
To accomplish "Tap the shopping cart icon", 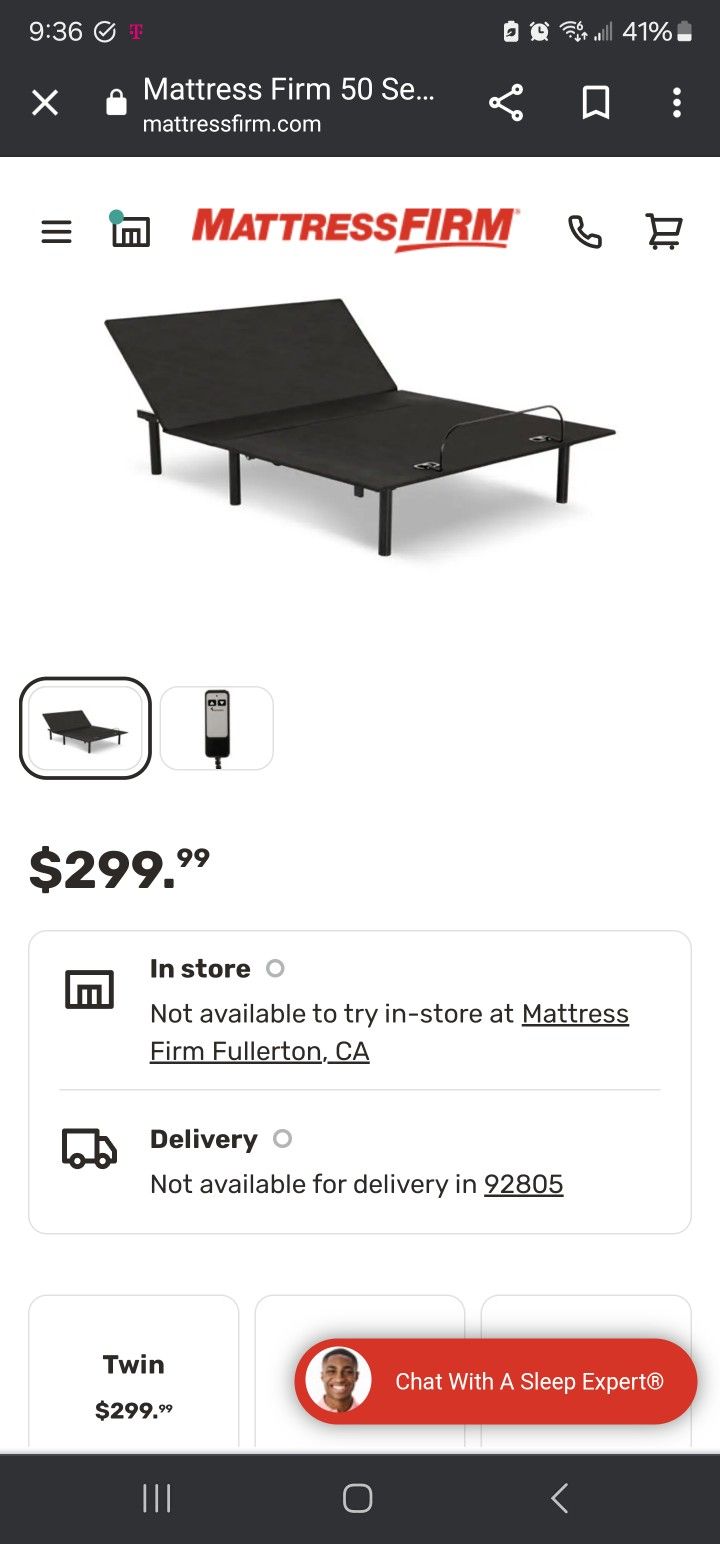I will (663, 231).
